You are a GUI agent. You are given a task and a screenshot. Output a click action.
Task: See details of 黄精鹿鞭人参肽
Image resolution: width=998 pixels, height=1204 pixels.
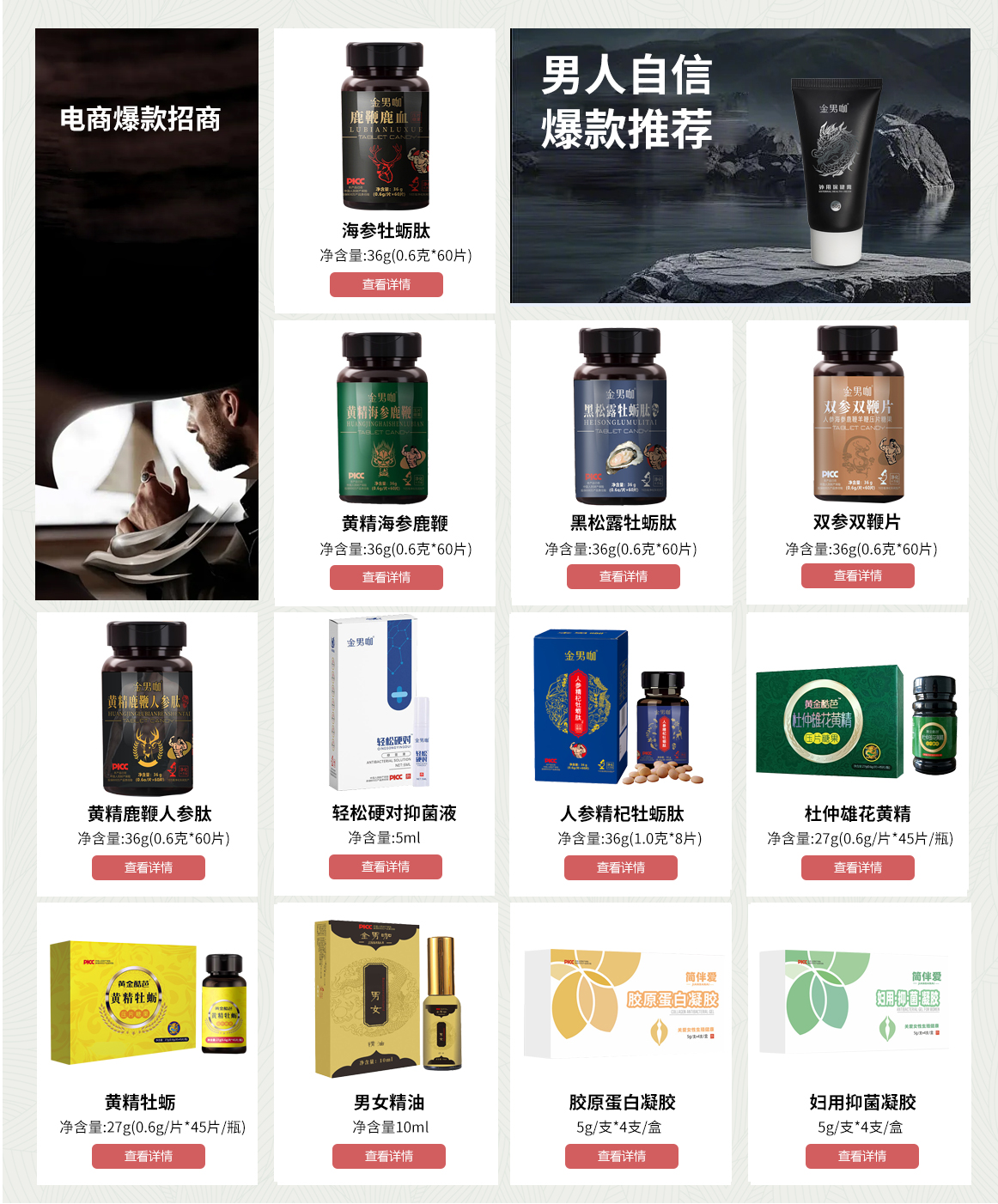(148, 867)
